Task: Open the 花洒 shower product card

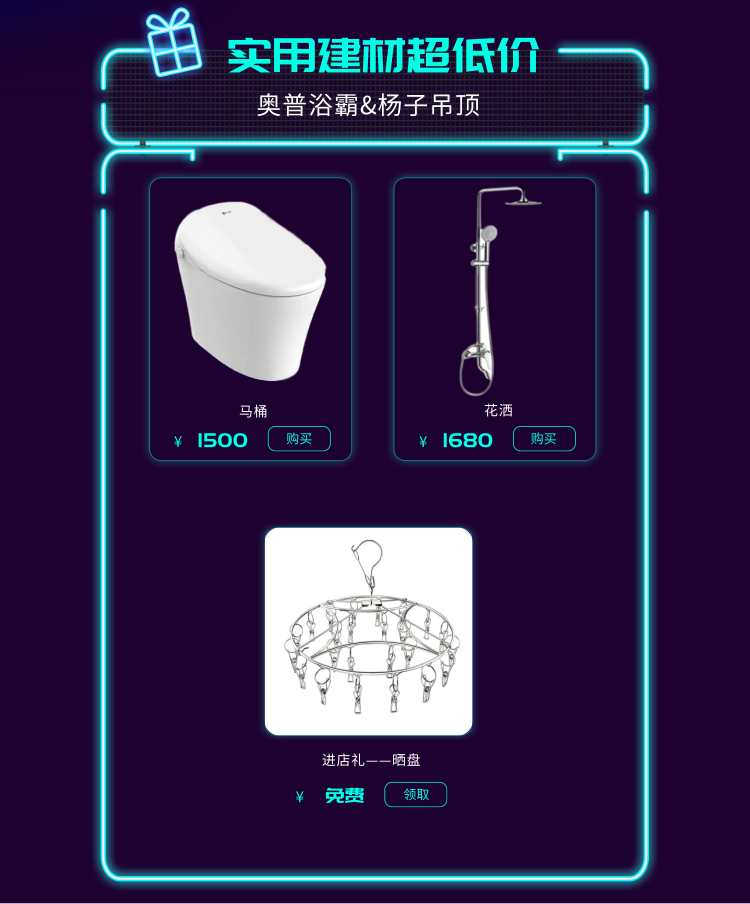Action: coord(494,295)
